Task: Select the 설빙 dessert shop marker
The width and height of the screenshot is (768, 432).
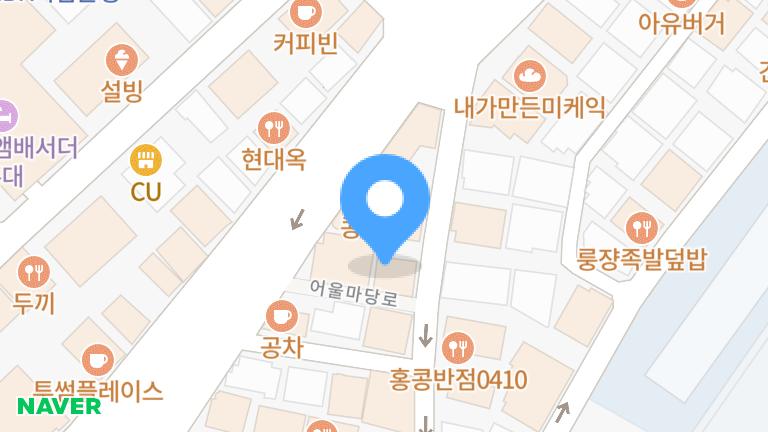Action: (x=122, y=60)
